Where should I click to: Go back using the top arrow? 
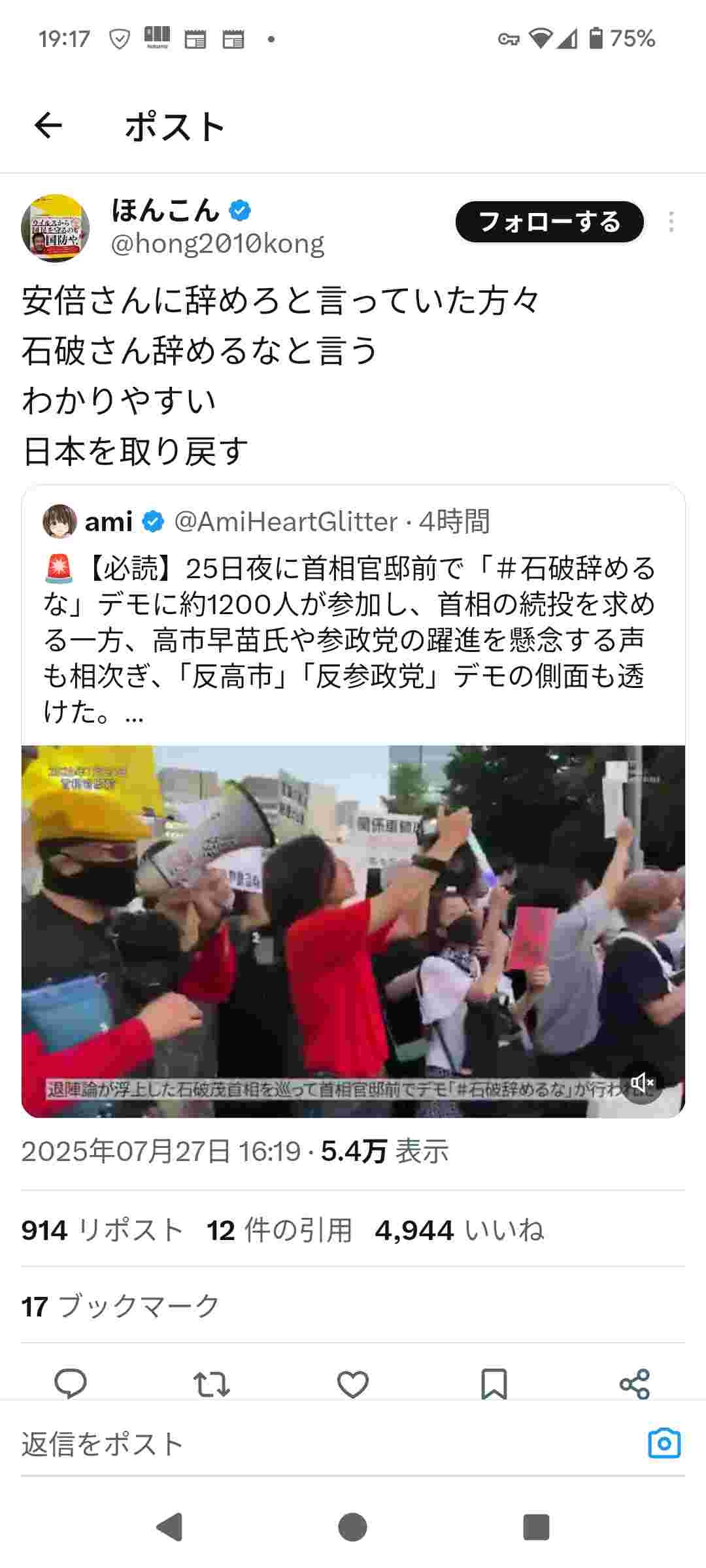pos(48,125)
